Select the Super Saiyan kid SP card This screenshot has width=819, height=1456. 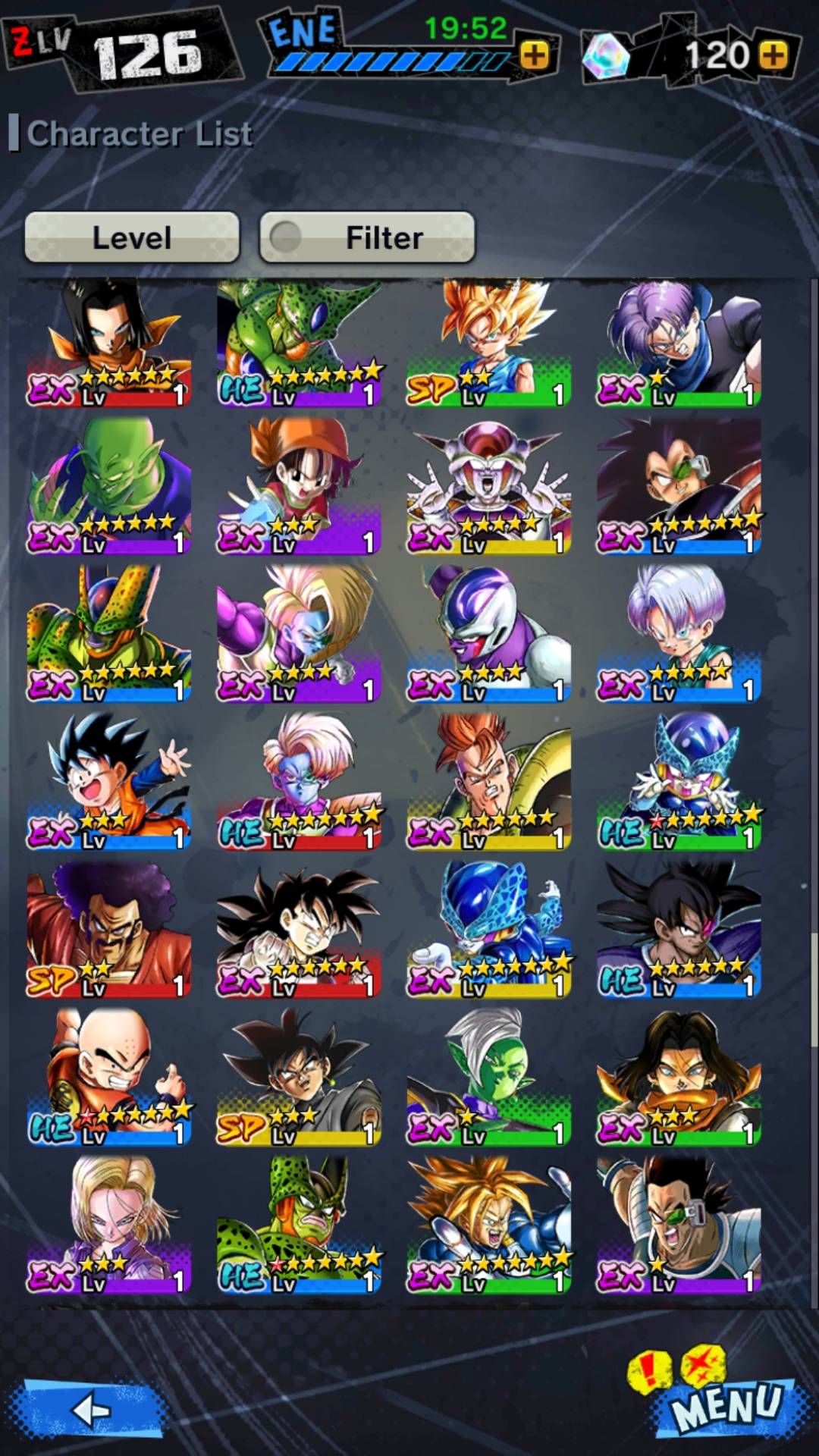(x=488, y=341)
